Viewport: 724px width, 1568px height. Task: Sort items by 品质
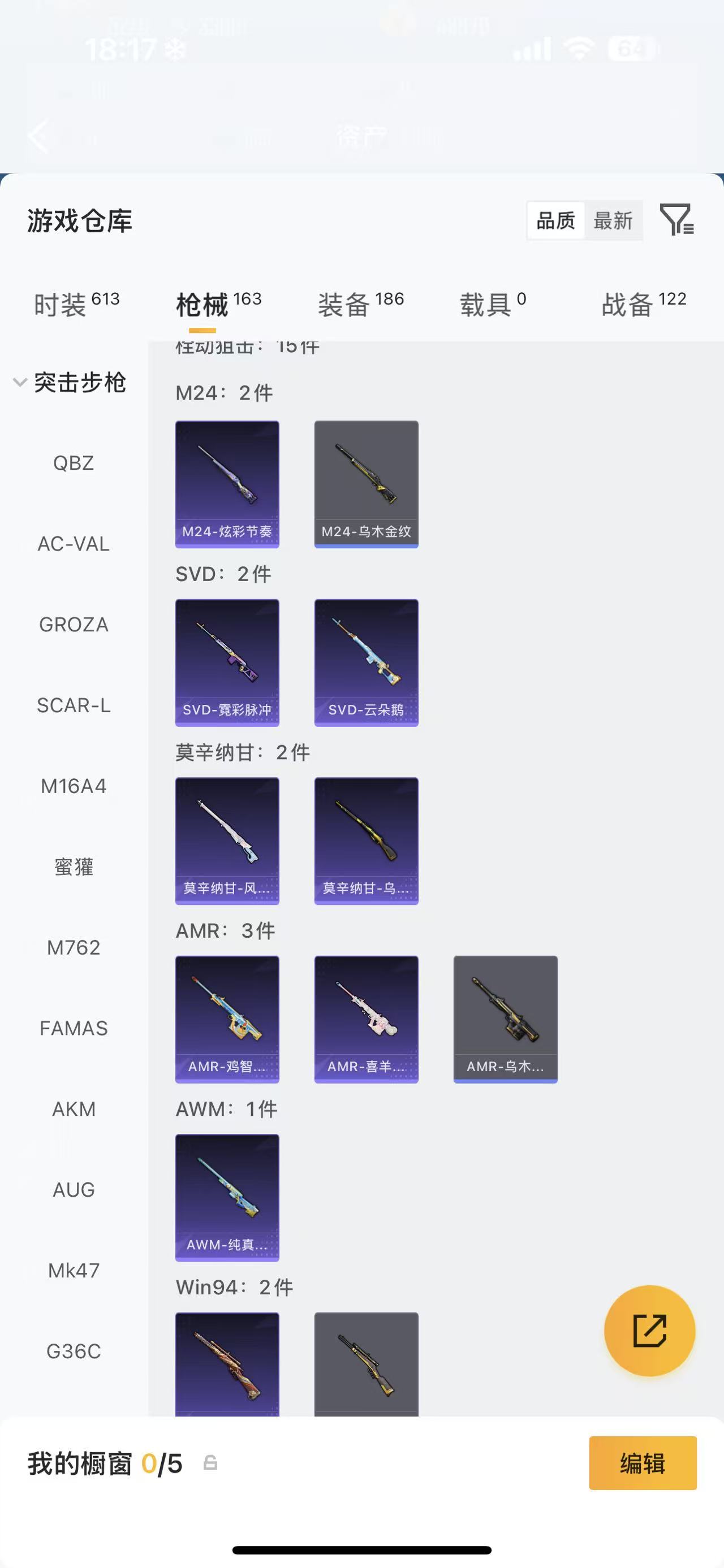pos(555,220)
